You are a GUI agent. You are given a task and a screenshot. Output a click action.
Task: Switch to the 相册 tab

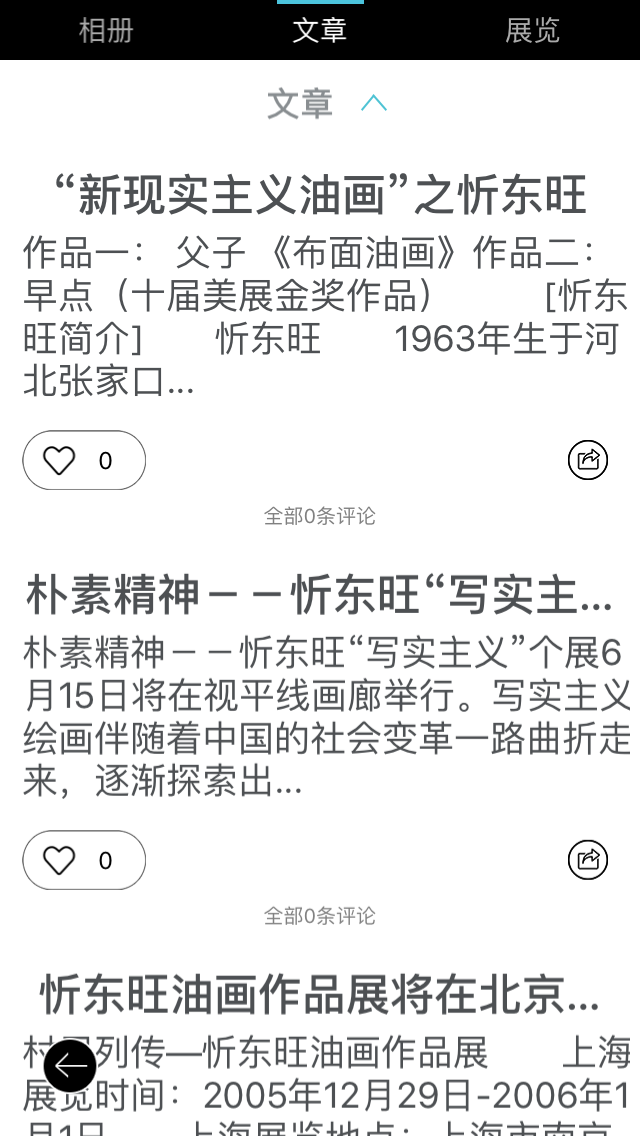106,30
